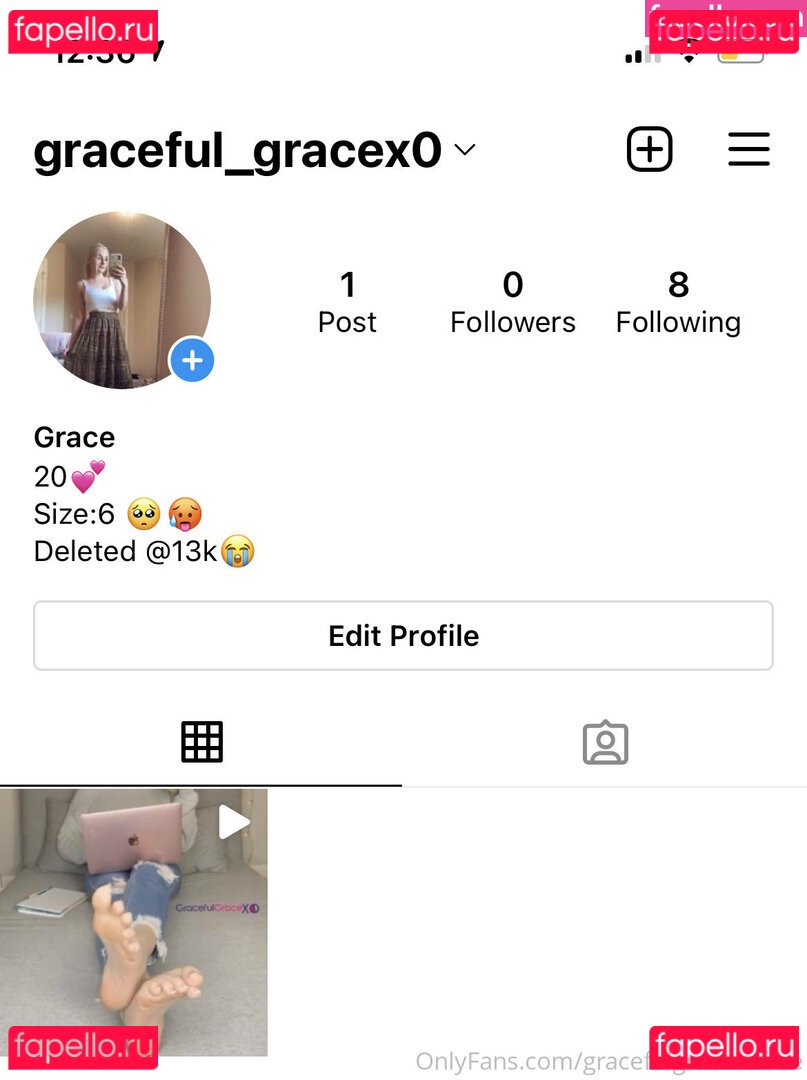
Task: Open the create new post icon
Action: click(649, 149)
